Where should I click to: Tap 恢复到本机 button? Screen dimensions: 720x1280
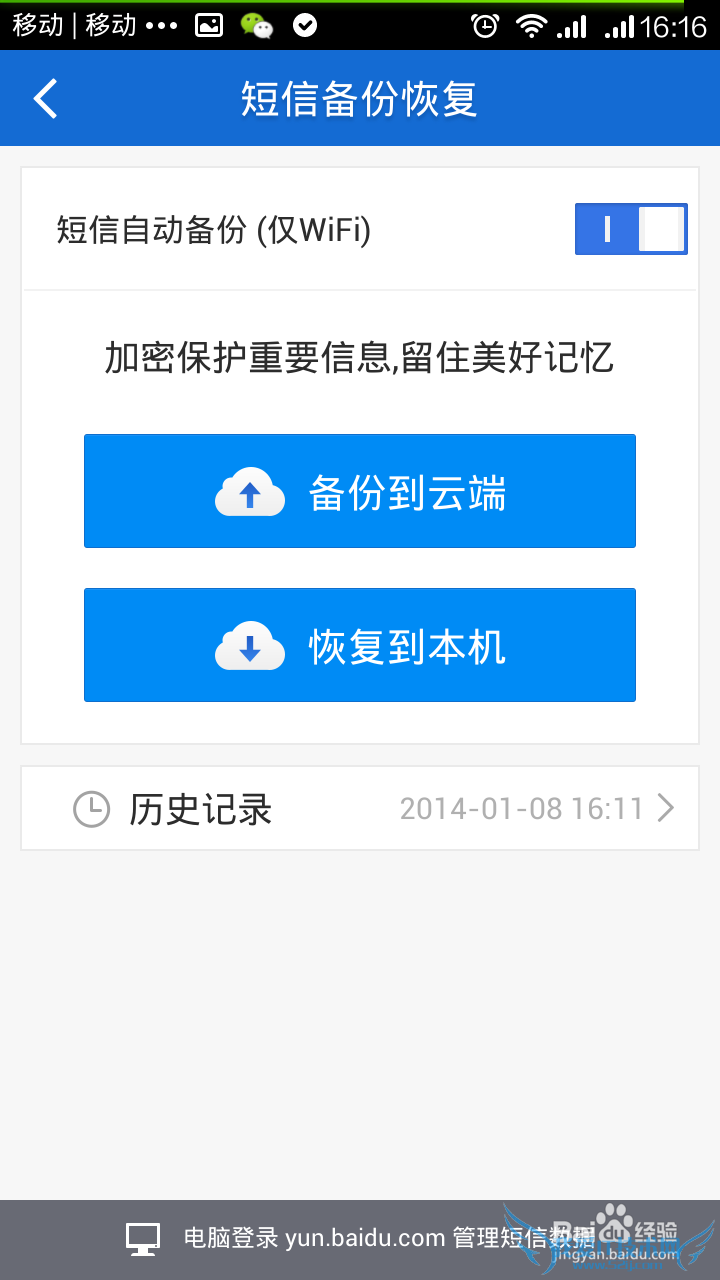360,645
